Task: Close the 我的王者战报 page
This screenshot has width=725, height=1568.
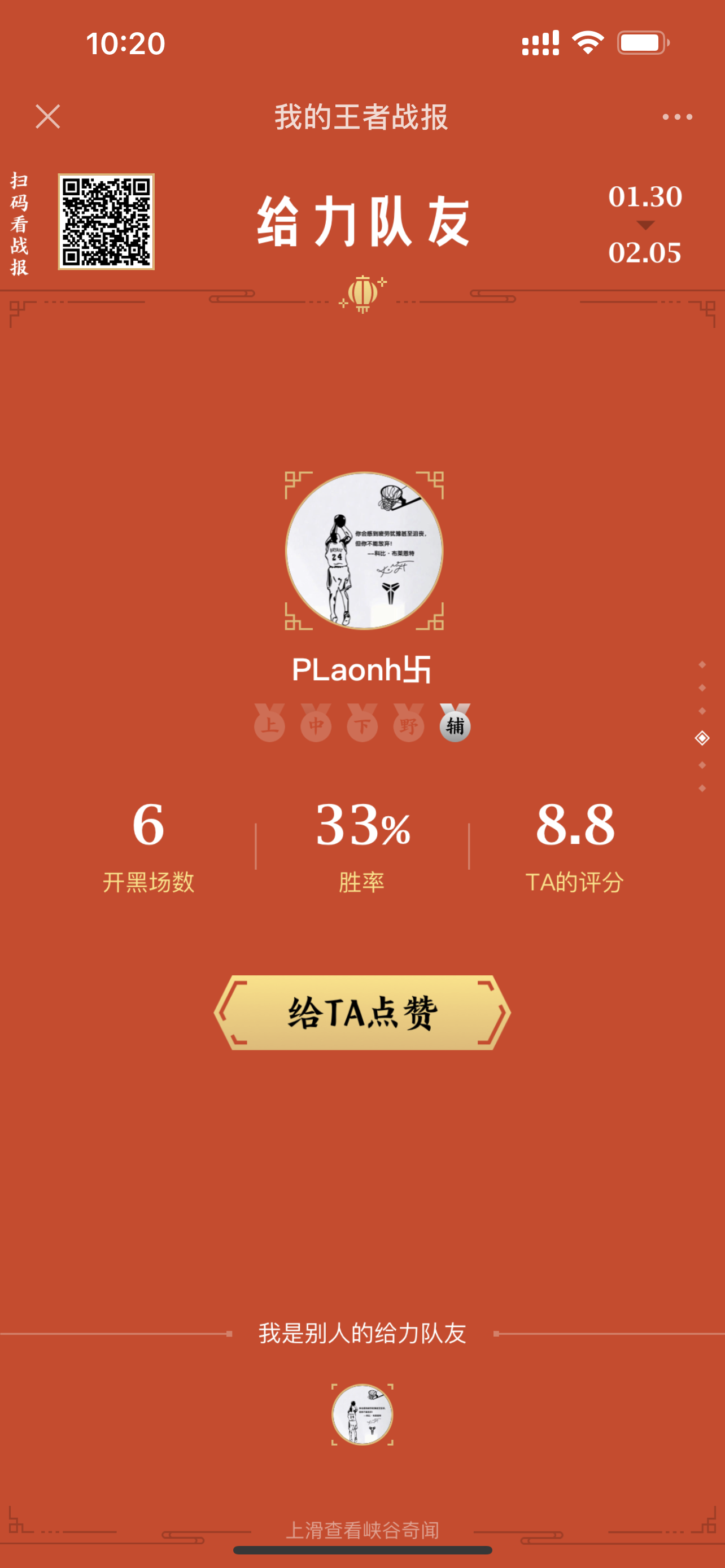Action: click(x=47, y=118)
